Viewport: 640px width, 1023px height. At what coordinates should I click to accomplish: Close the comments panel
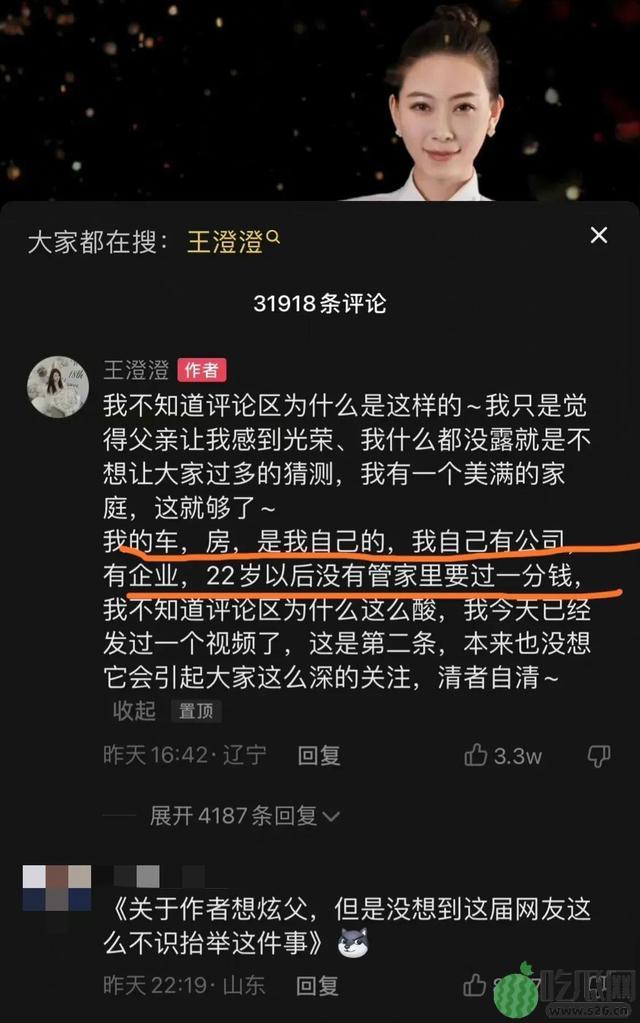[x=598, y=236]
